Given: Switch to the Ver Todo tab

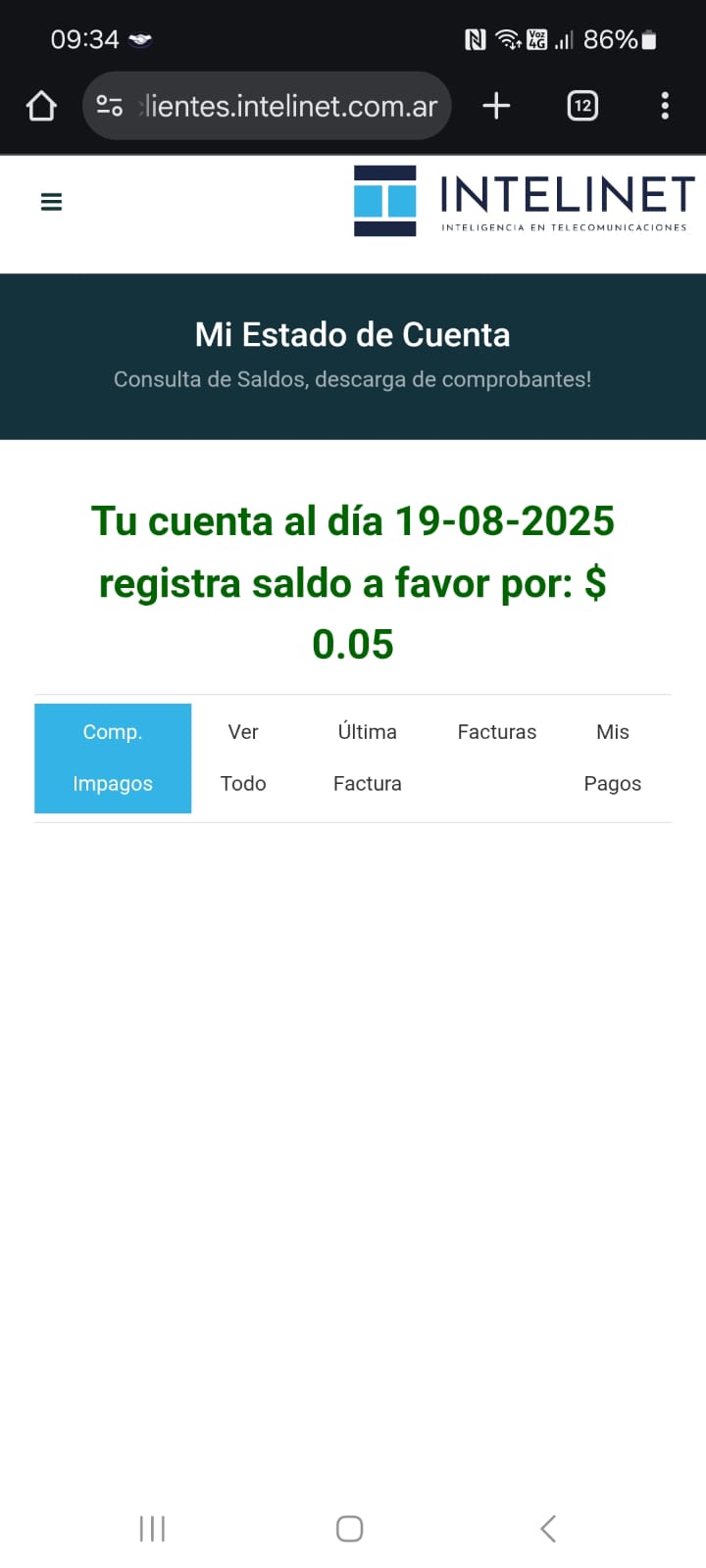Looking at the screenshot, I should click(x=243, y=758).
